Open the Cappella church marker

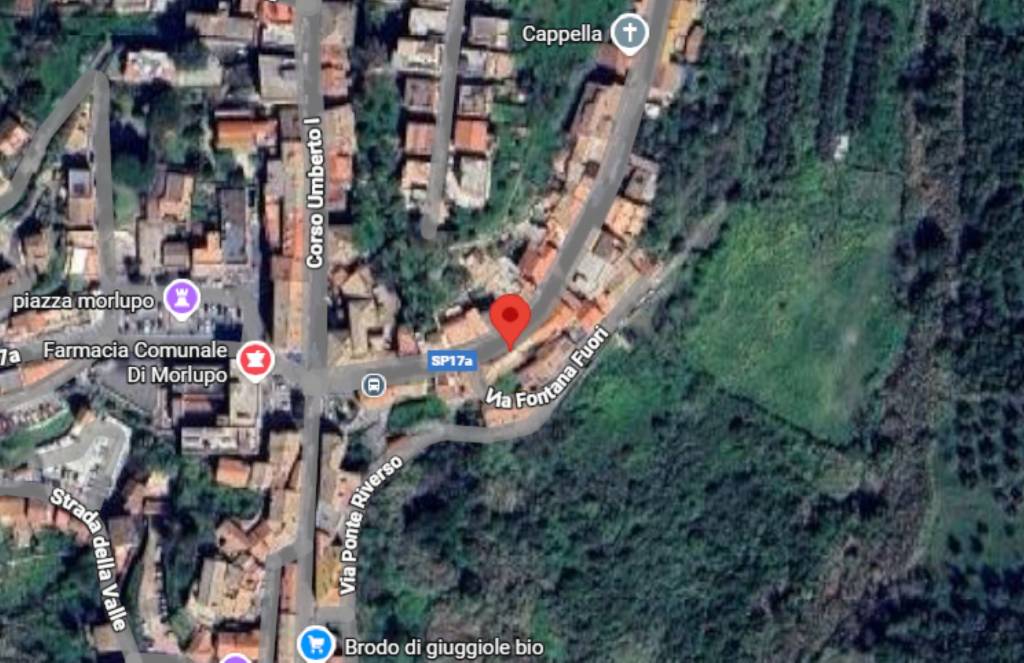click(x=629, y=33)
